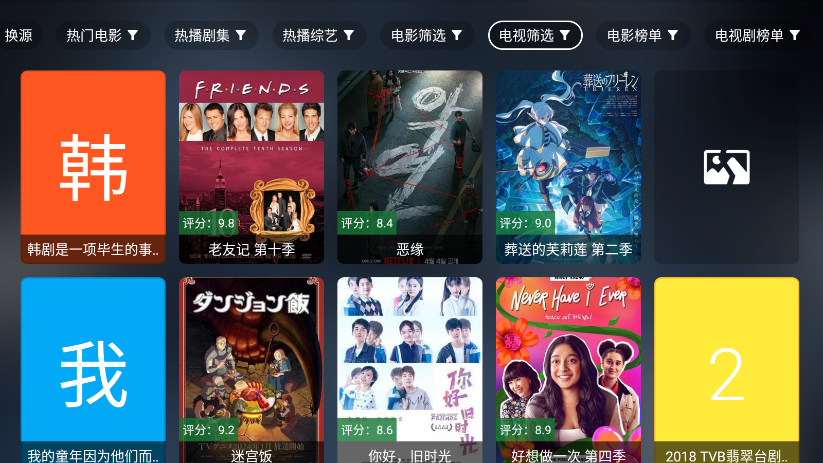This screenshot has width=823, height=463.
Task: Choose the 电视剧榜单 chip
Action: click(757, 35)
